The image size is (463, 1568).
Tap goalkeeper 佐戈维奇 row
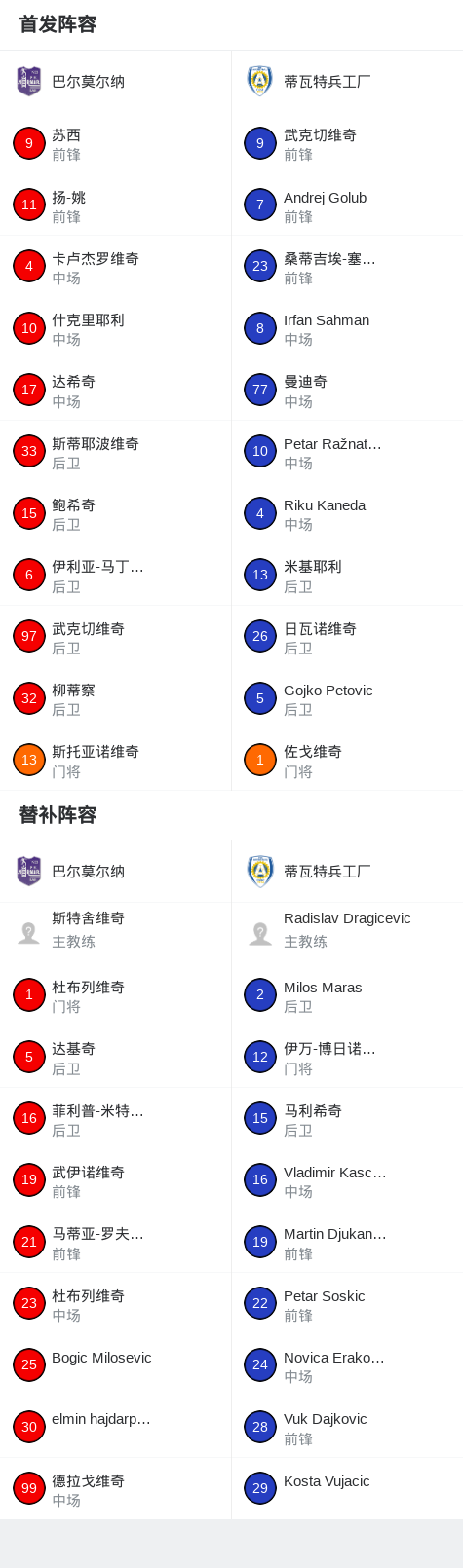pyautogui.click(x=347, y=761)
